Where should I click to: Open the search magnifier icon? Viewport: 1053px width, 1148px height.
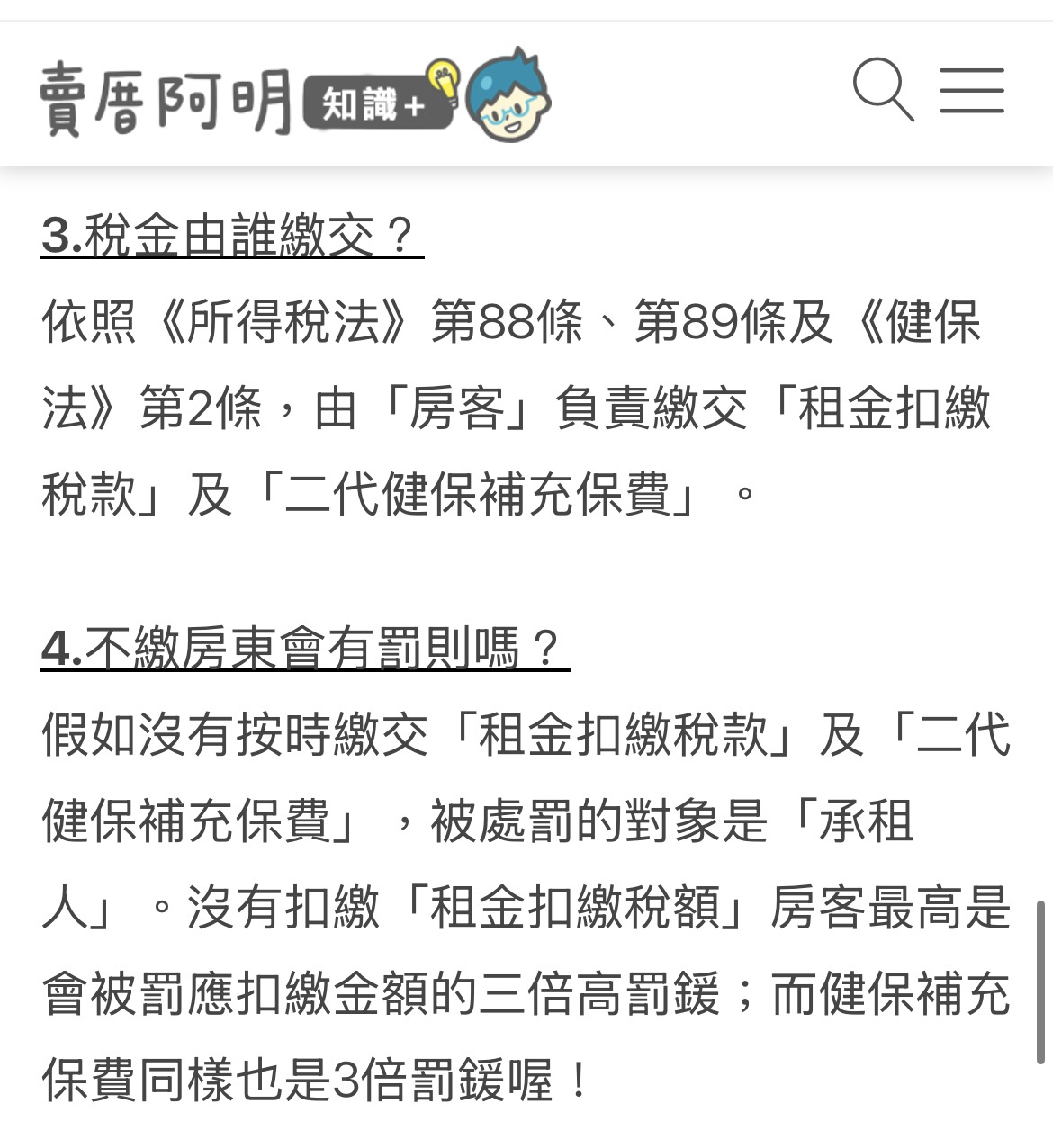pos(883,91)
